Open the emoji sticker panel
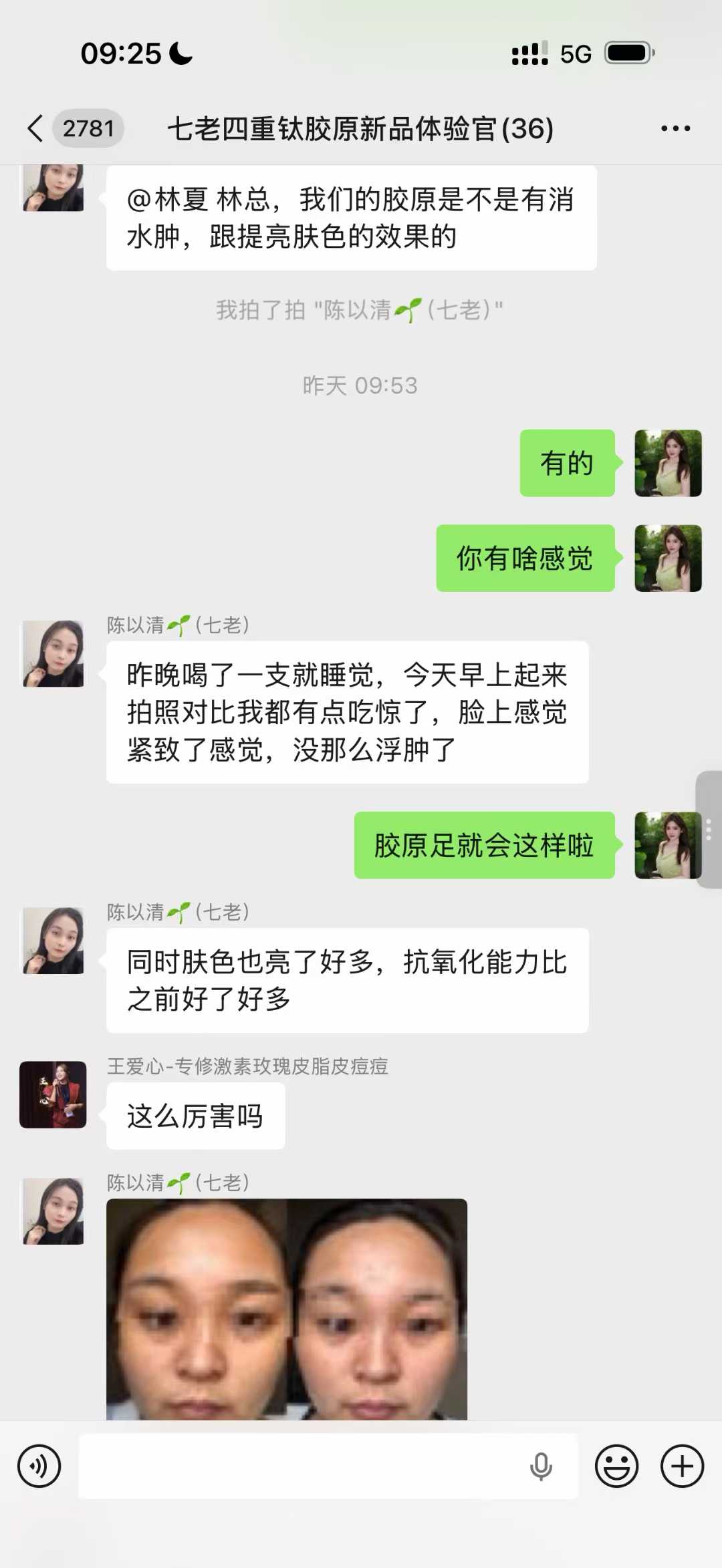722x1568 pixels. click(616, 1466)
